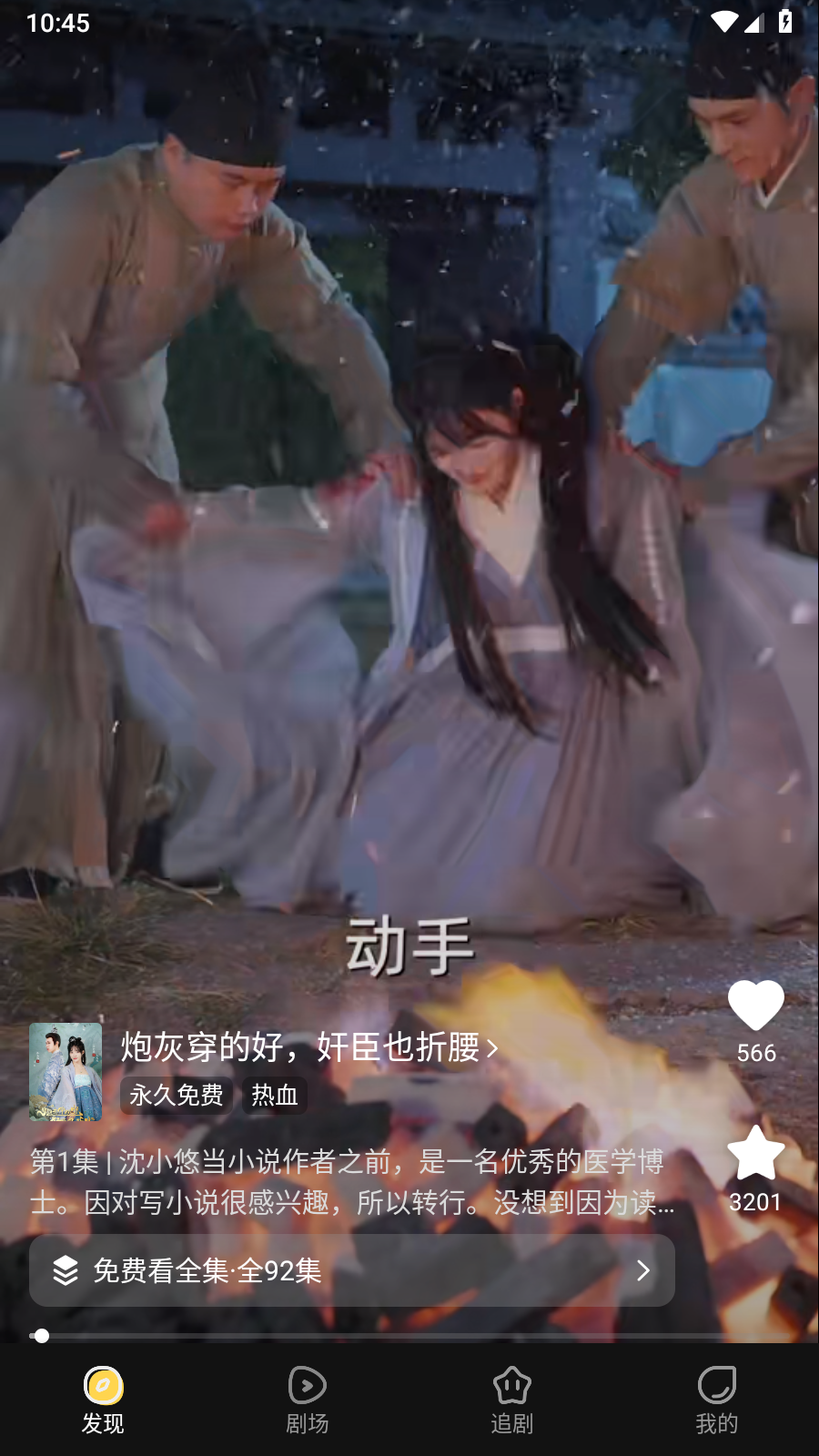Open the drama poster thumbnail

tap(66, 1071)
